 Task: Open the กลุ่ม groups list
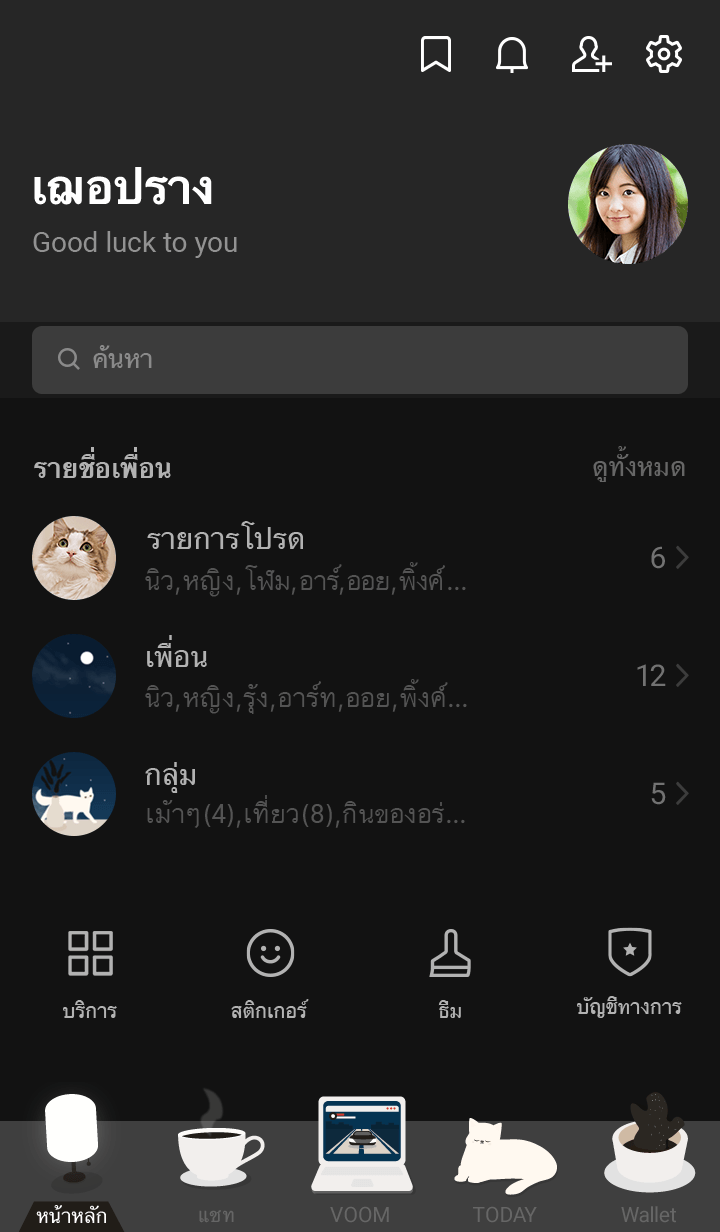pos(360,794)
